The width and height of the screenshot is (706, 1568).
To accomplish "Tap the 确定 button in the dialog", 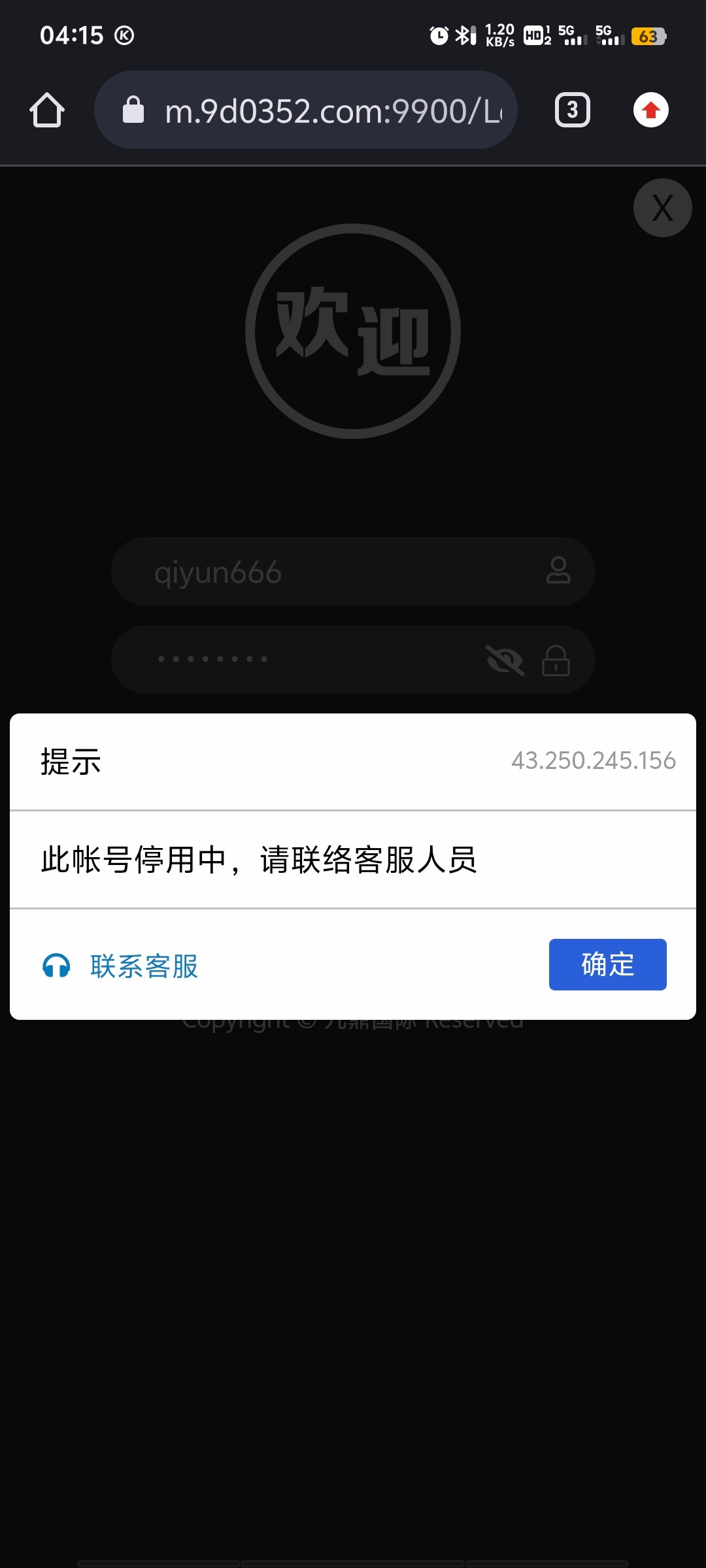I will coord(607,964).
